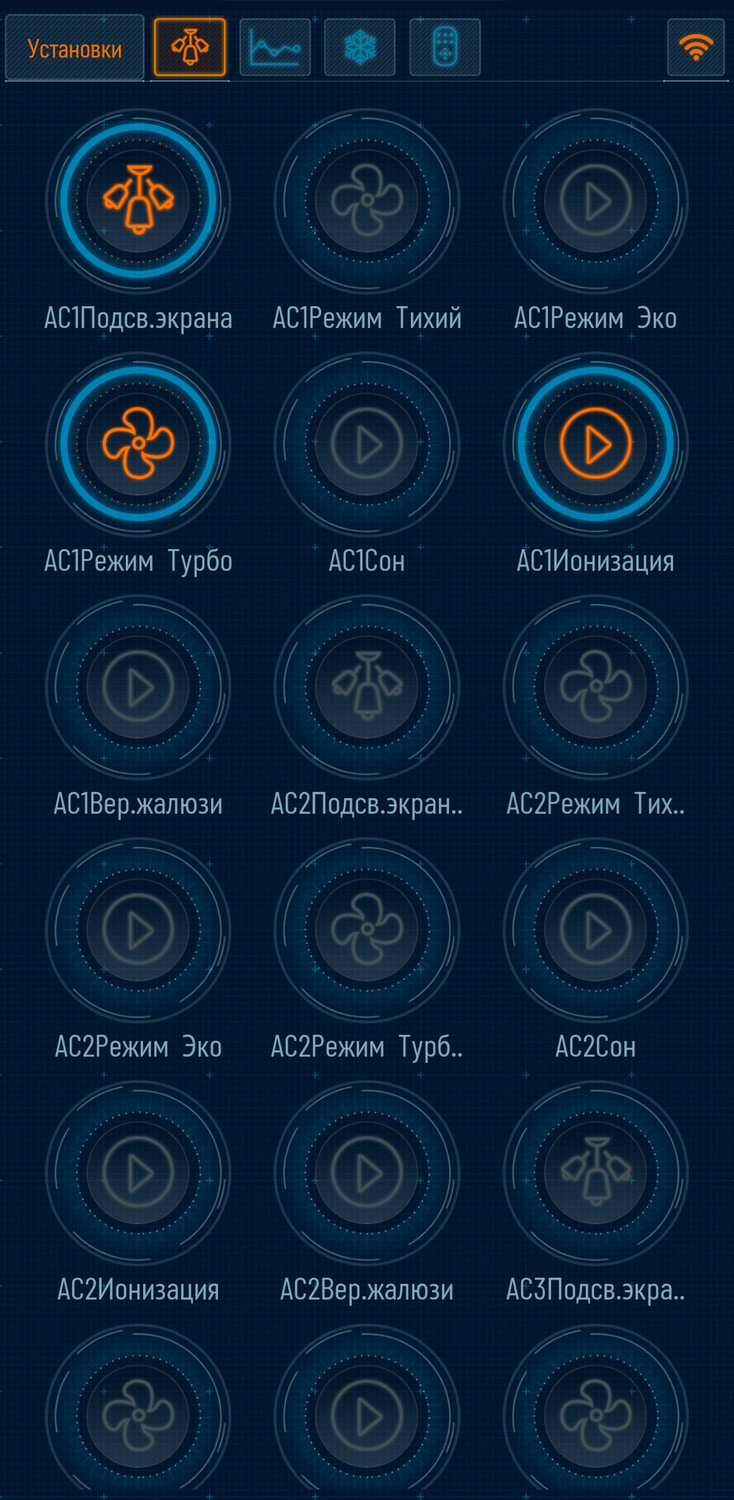The height and width of the screenshot is (1500, 734).
Task: Turn on AC2Режим Эко
Action: pyautogui.click(x=138, y=929)
